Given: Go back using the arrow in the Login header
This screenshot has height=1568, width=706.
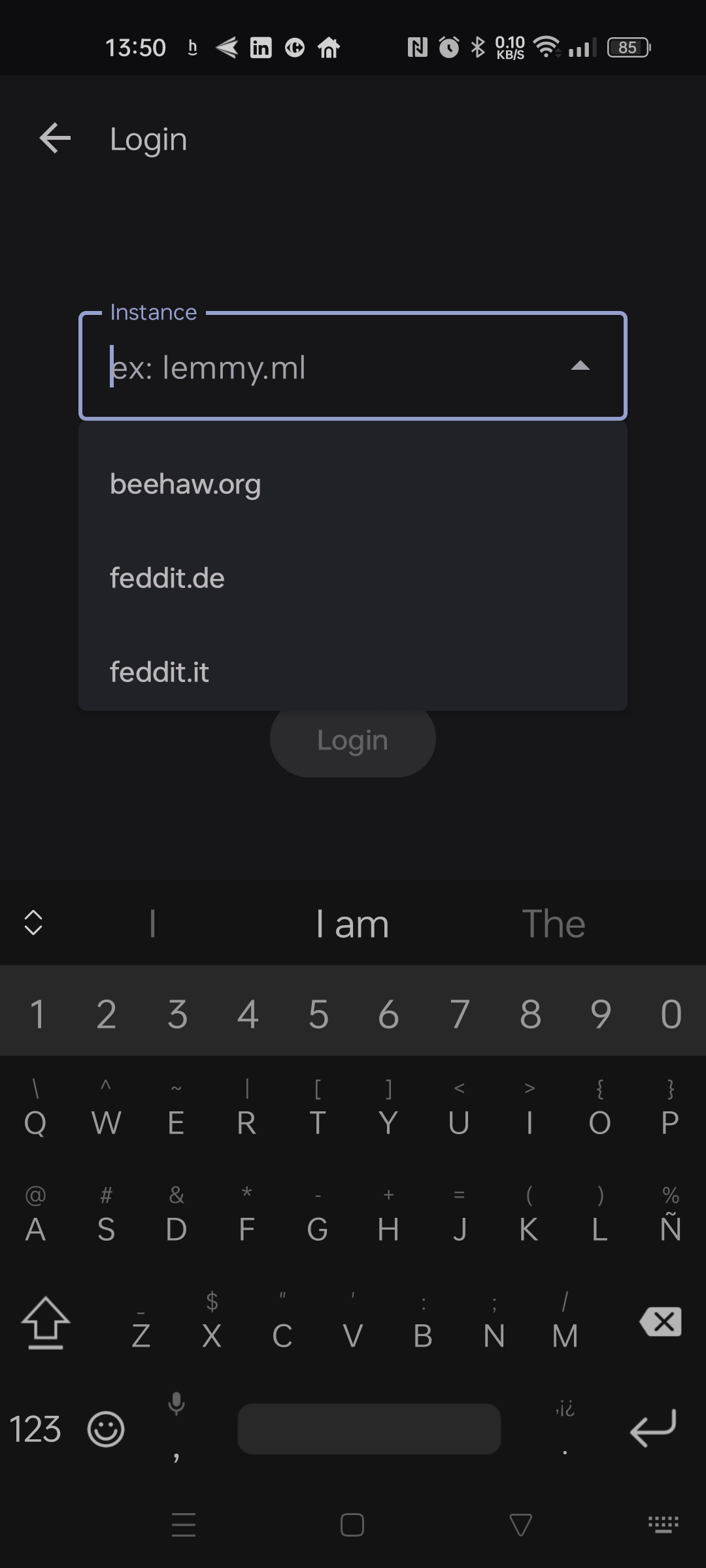Looking at the screenshot, I should [x=55, y=139].
